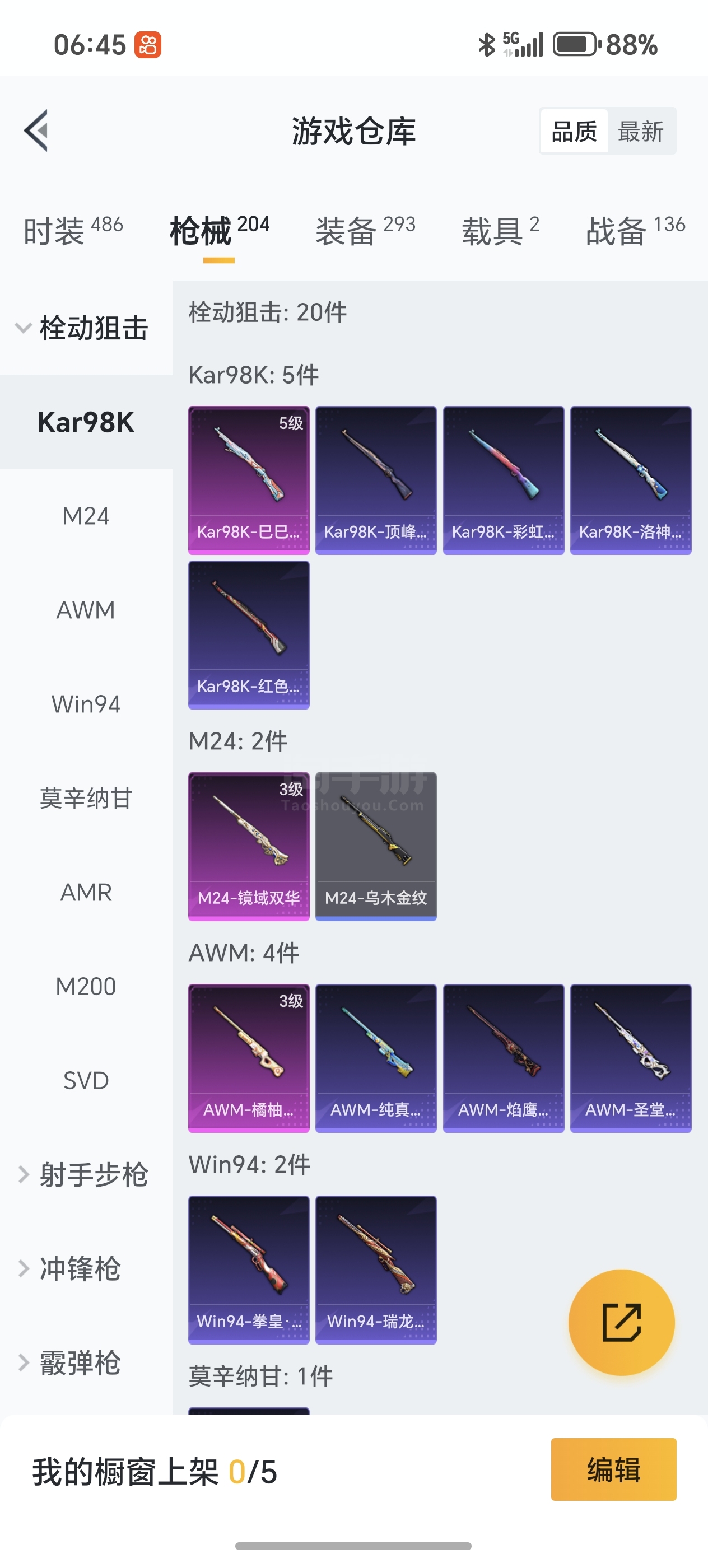Screen dimensions: 708x1568
Task: Jump to AWM in the side list
Action: [86, 610]
